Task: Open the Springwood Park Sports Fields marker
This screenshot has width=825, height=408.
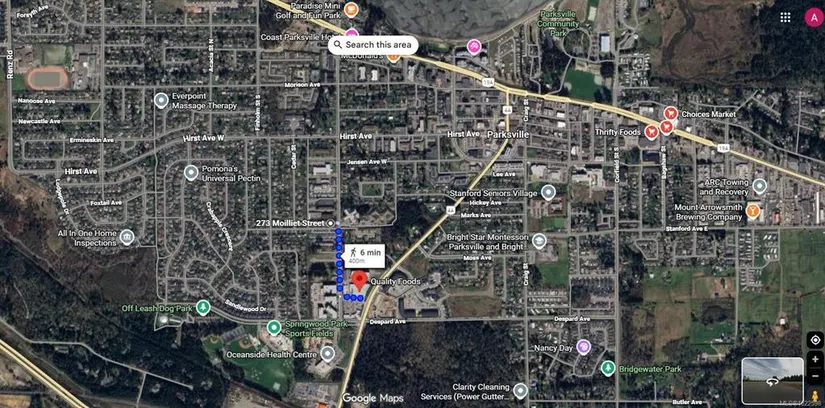Action: [273, 326]
